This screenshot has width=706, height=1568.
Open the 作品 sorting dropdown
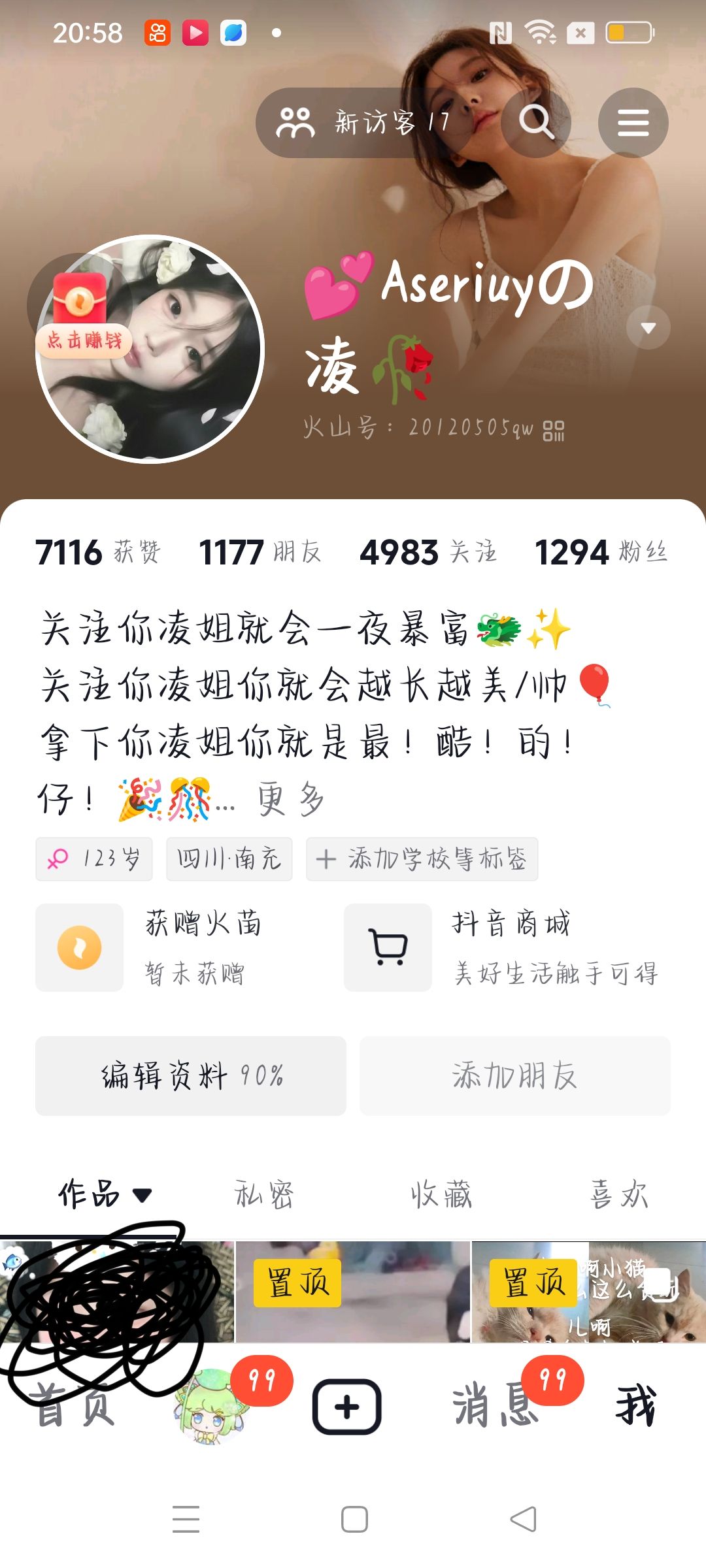click(x=105, y=1194)
